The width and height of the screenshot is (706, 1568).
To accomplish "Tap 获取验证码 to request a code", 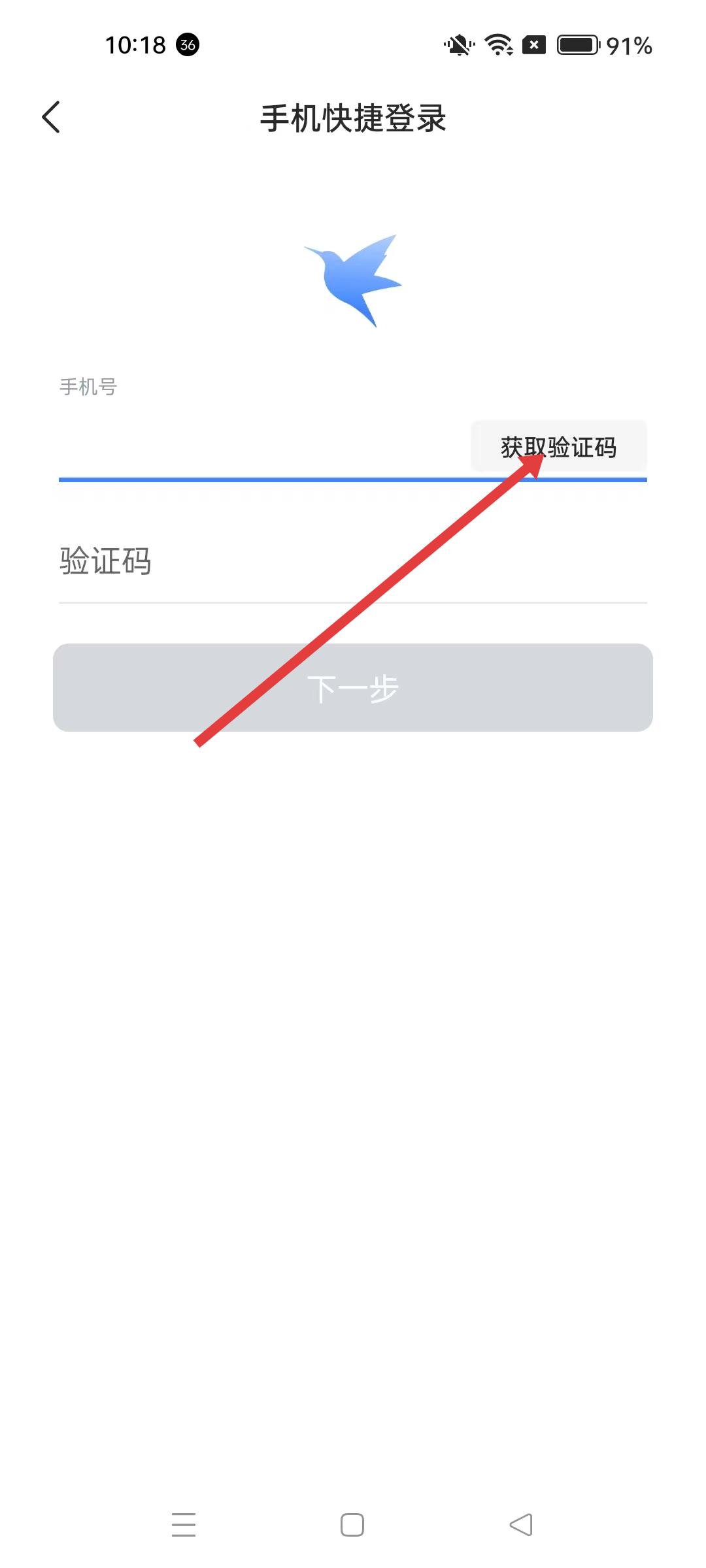I will pos(558,447).
